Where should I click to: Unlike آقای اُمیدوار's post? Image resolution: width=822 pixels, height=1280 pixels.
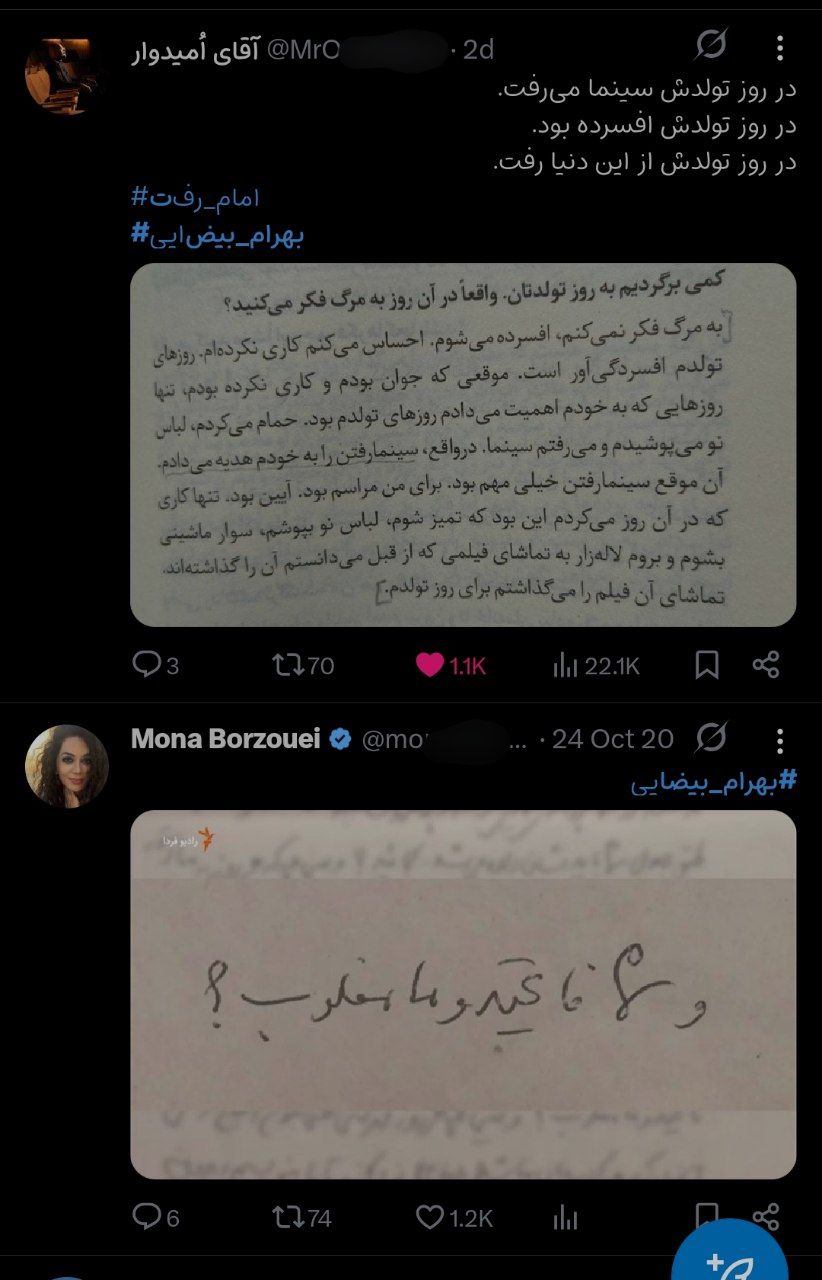point(430,665)
